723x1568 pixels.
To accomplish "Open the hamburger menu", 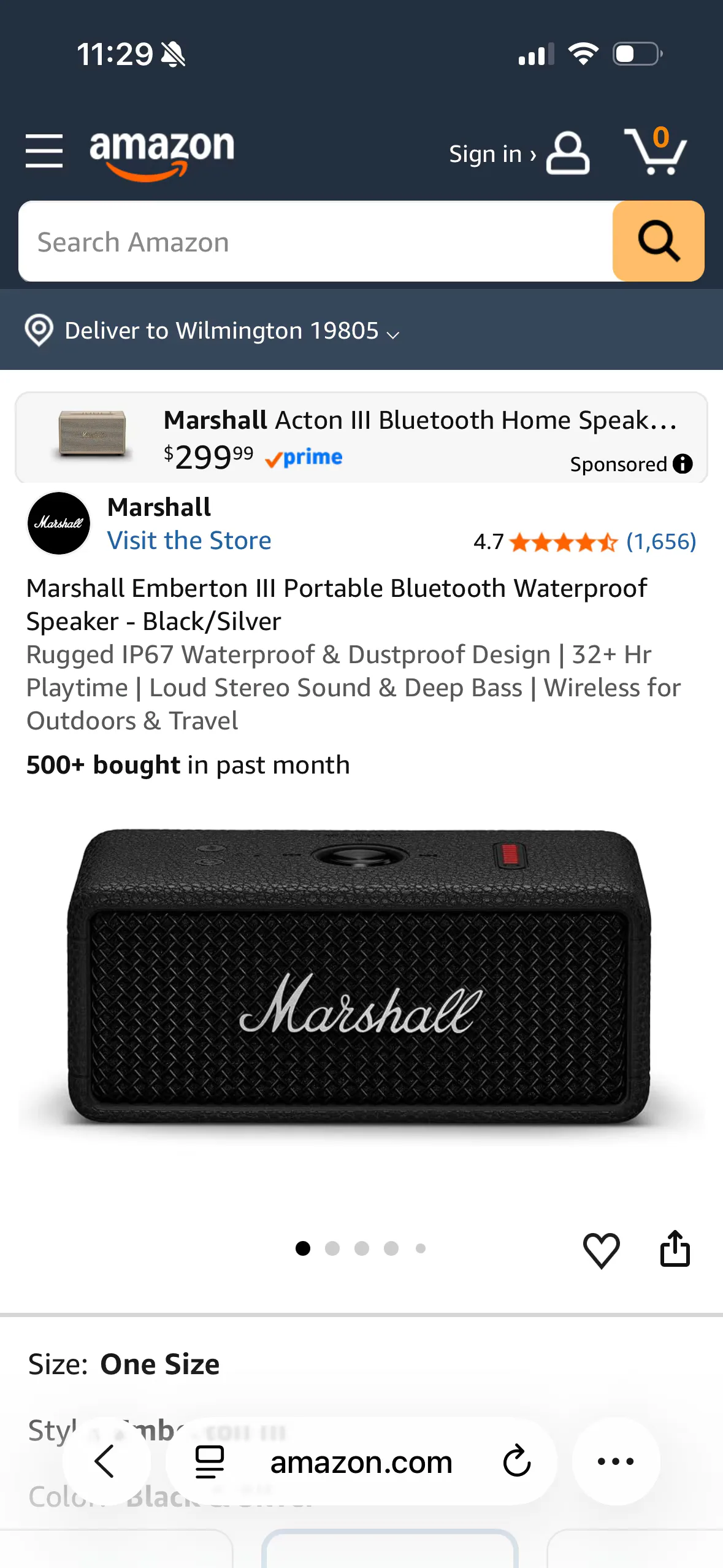I will point(44,151).
